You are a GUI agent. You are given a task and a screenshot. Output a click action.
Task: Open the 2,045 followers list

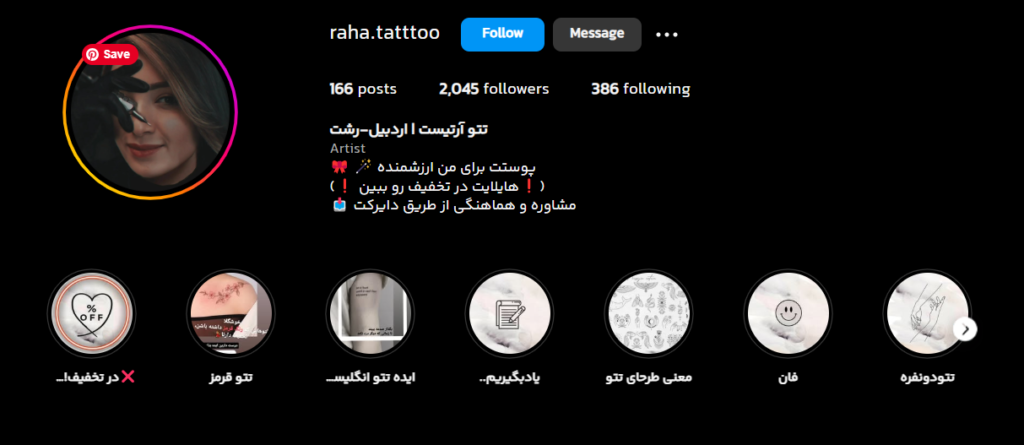tap(494, 89)
